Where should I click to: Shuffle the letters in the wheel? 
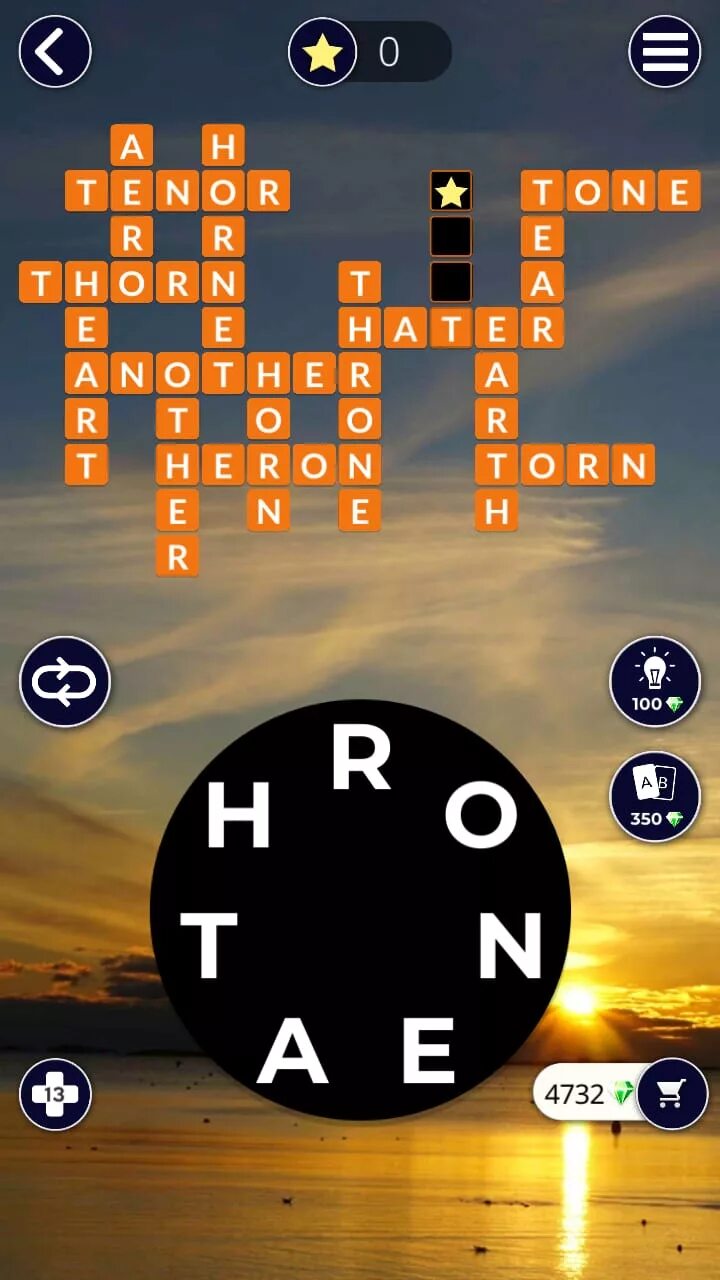65,682
